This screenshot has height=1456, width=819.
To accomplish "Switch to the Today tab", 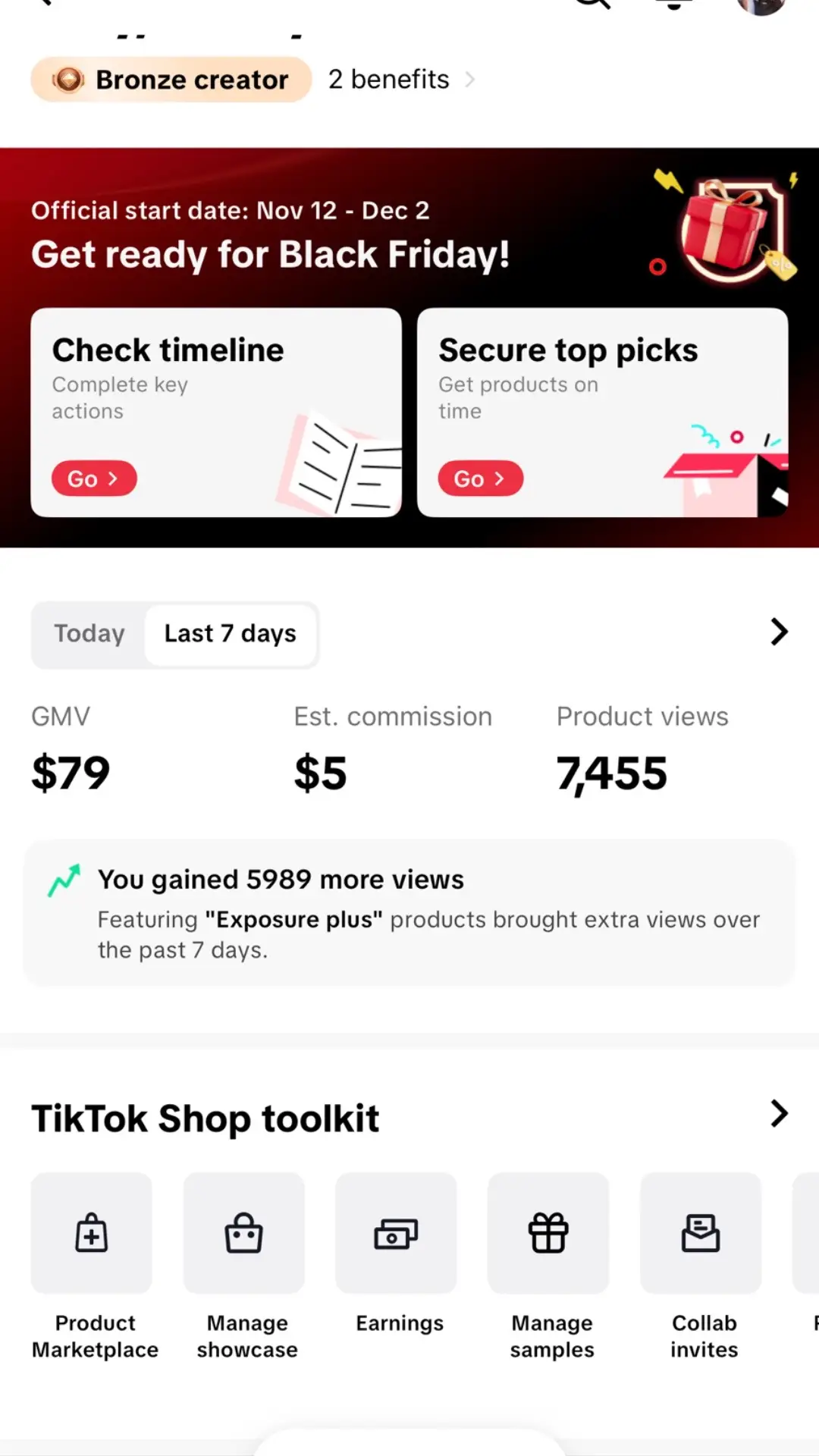I will click(89, 634).
